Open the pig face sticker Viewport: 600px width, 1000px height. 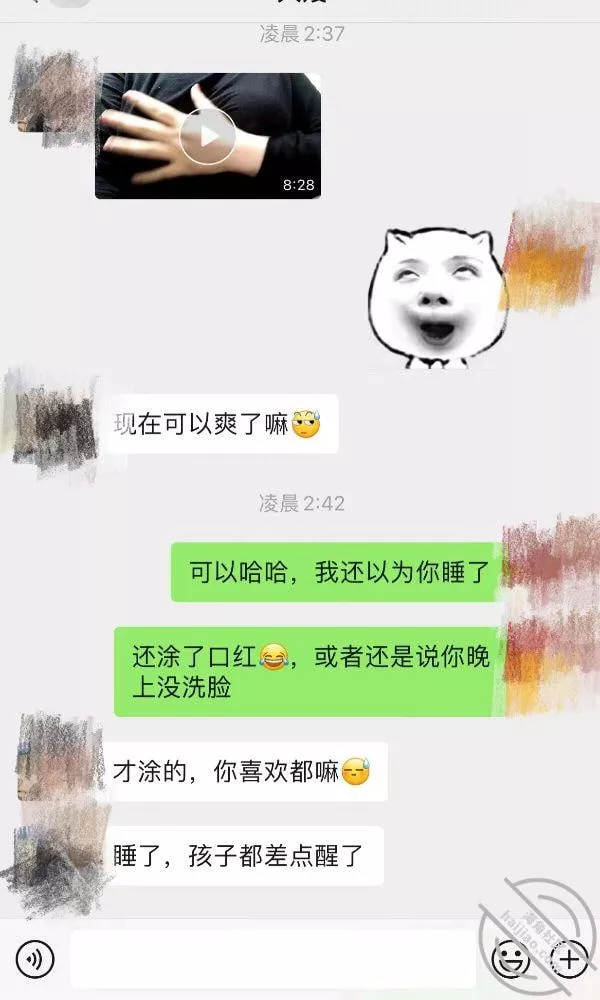[435, 296]
